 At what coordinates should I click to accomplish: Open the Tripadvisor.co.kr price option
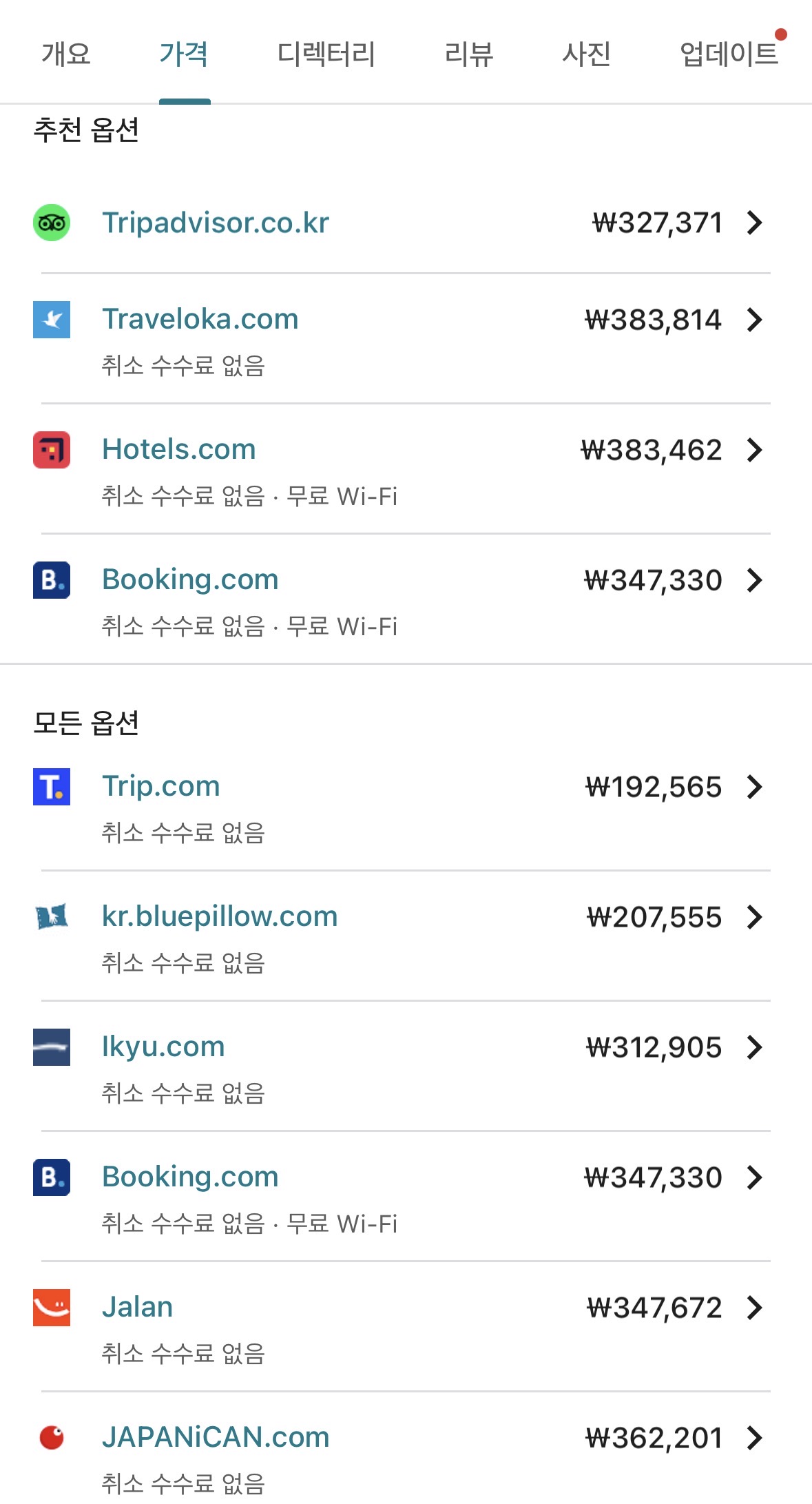click(x=405, y=223)
